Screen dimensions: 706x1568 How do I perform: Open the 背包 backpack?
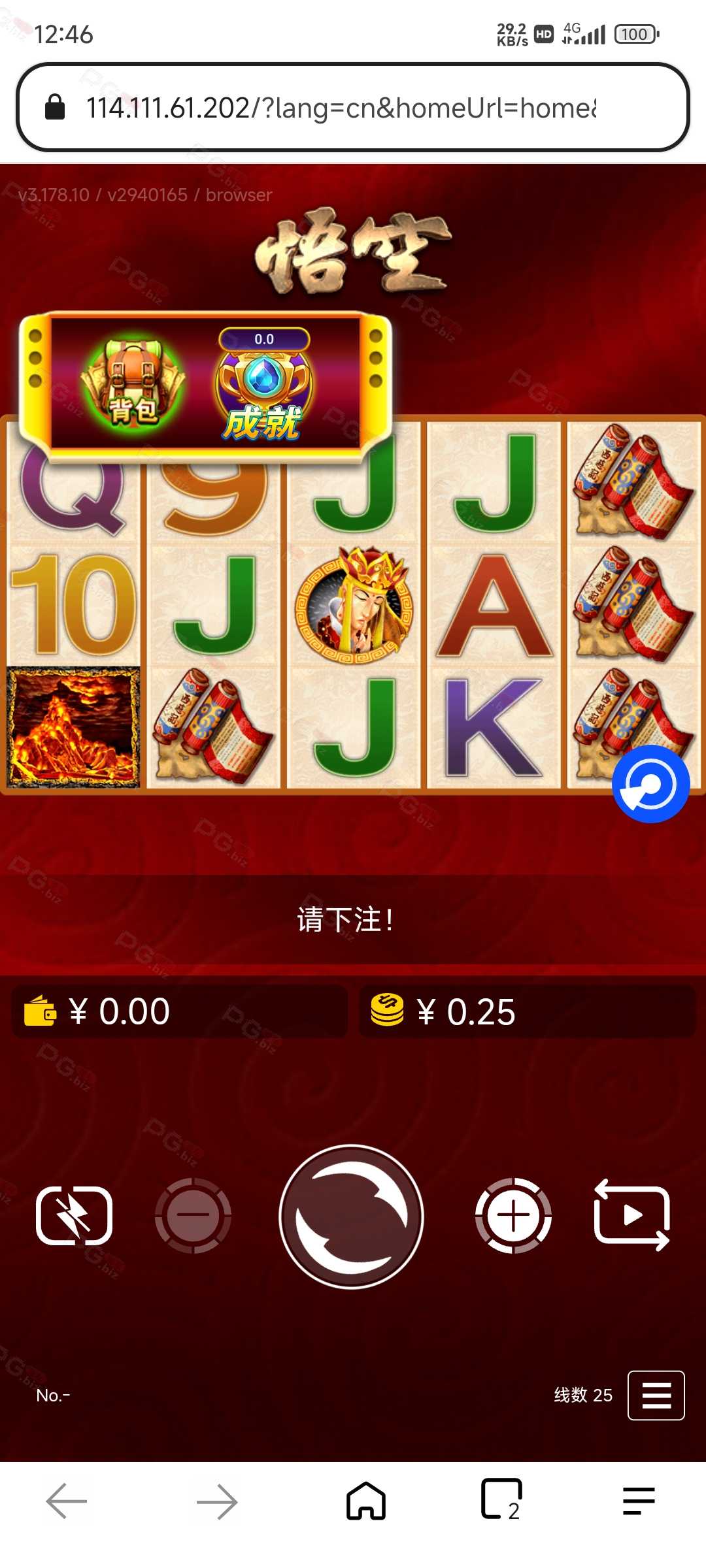click(x=133, y=385)
